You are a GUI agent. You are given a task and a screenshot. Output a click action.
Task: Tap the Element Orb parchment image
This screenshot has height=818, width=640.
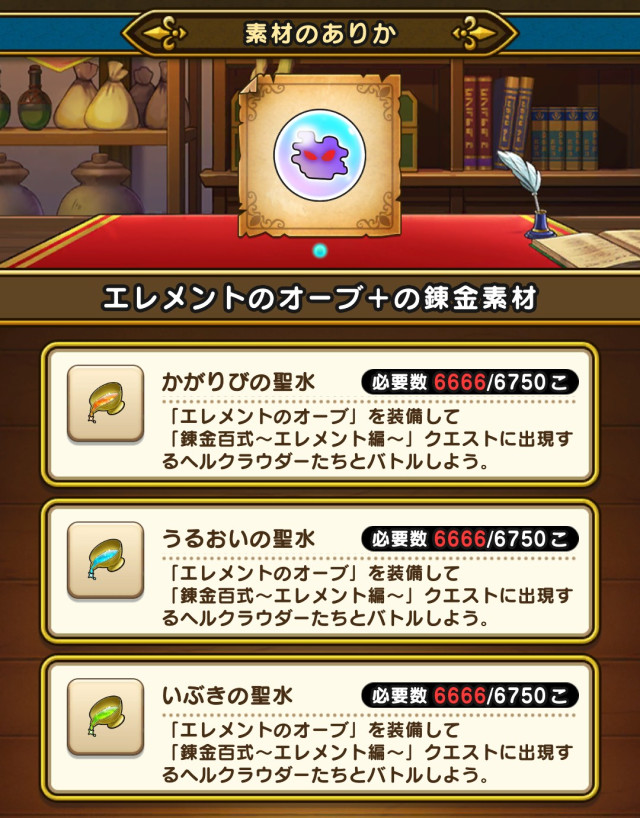pos(319,155)
